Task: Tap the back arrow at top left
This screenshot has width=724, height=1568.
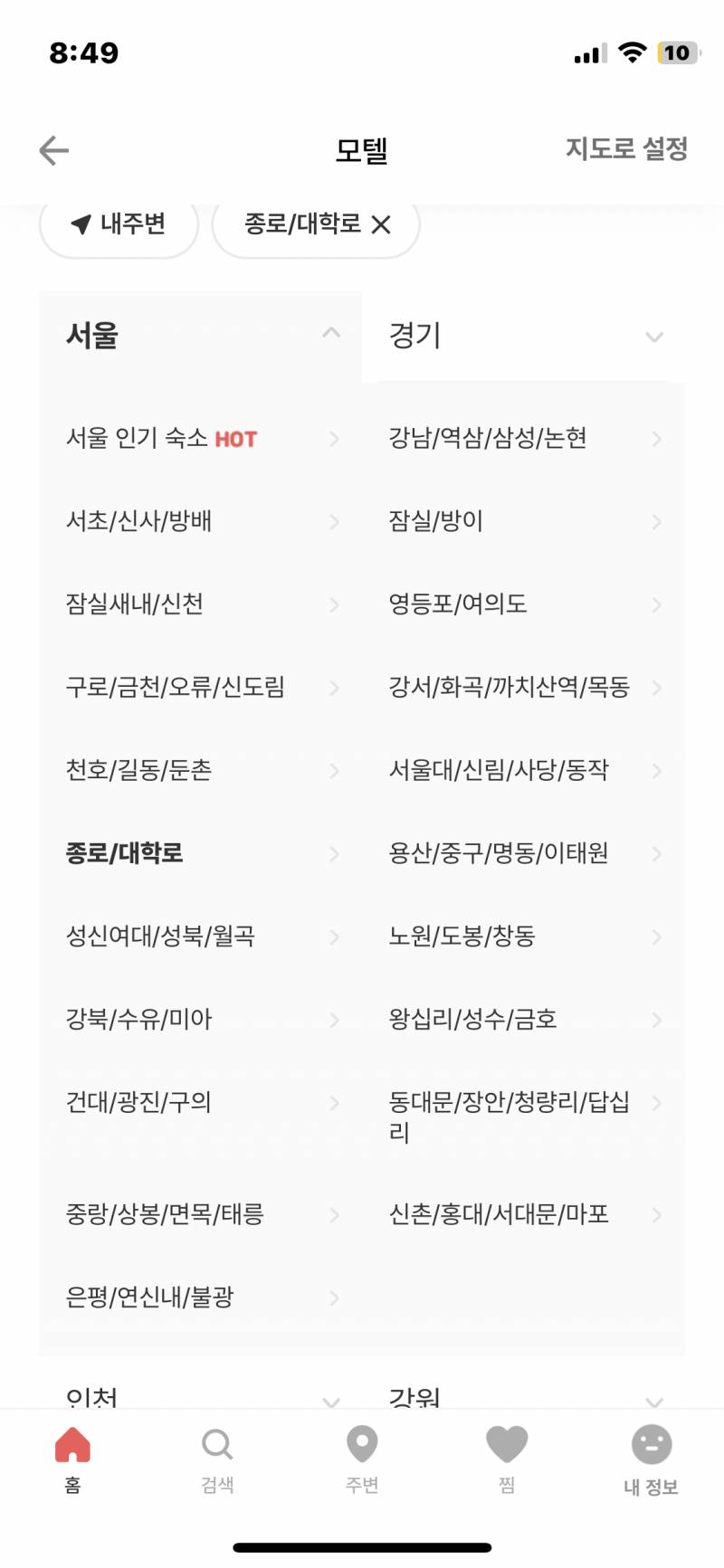Action: point(53,149)
